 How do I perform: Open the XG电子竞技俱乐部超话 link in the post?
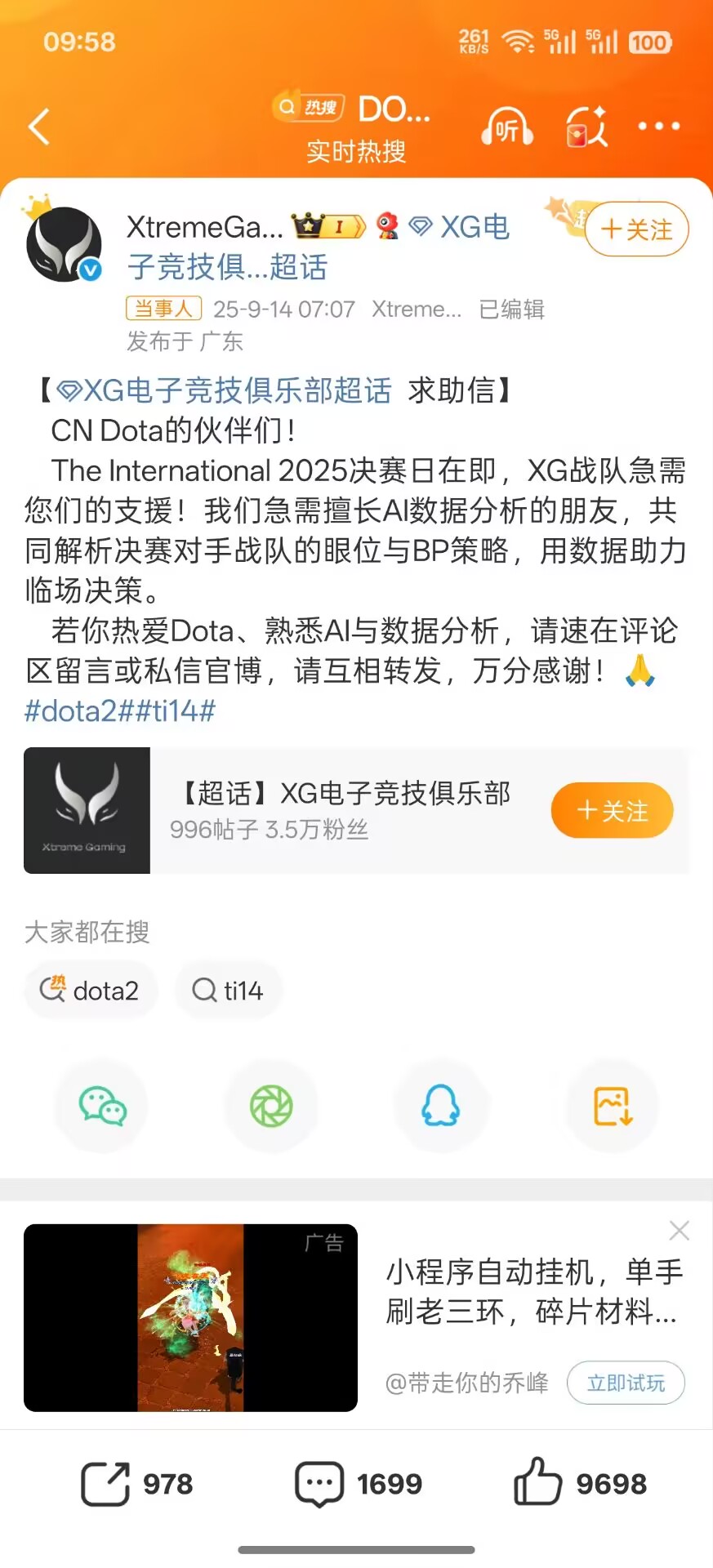(x=224, y=390)
